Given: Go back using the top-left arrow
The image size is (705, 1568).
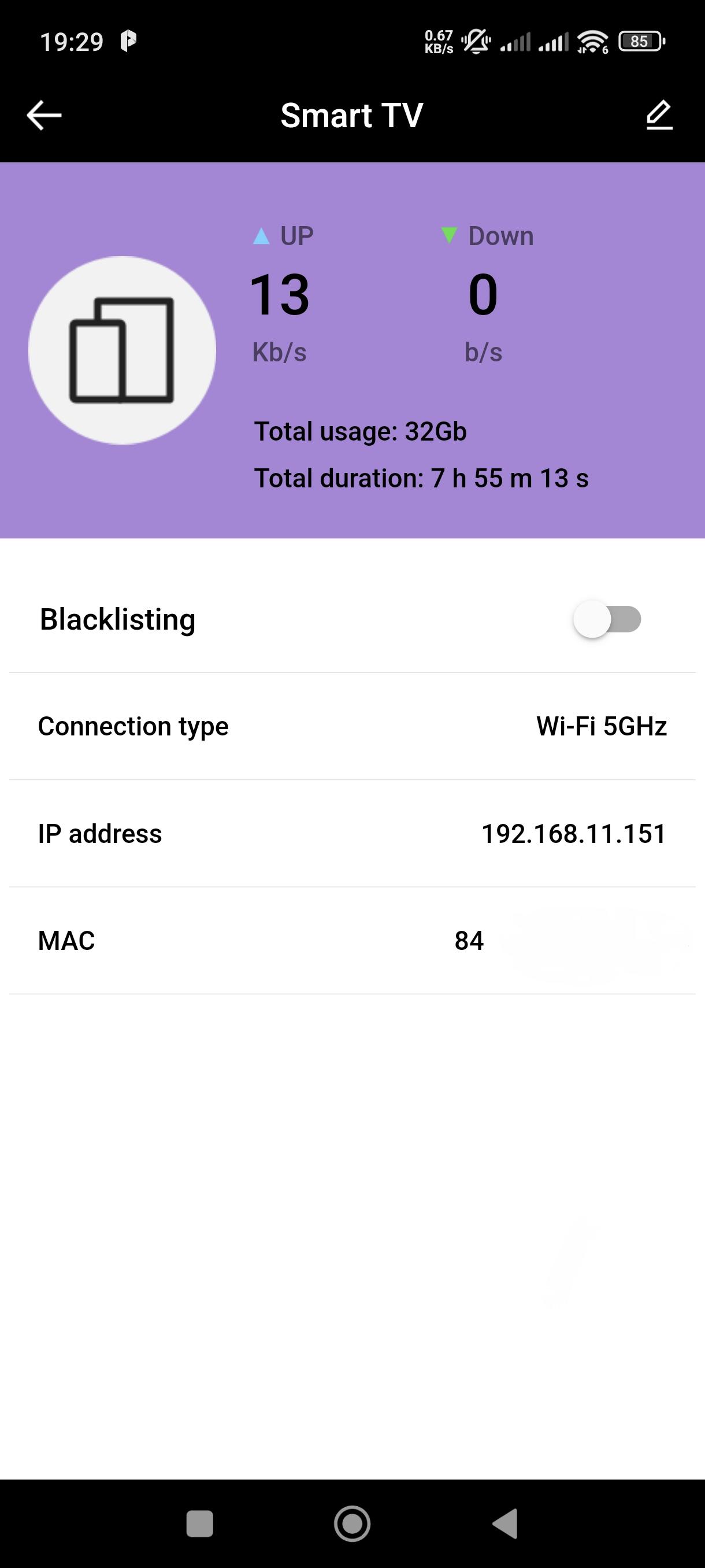Looking at the screenshot, I should click(x=44, y=115).
